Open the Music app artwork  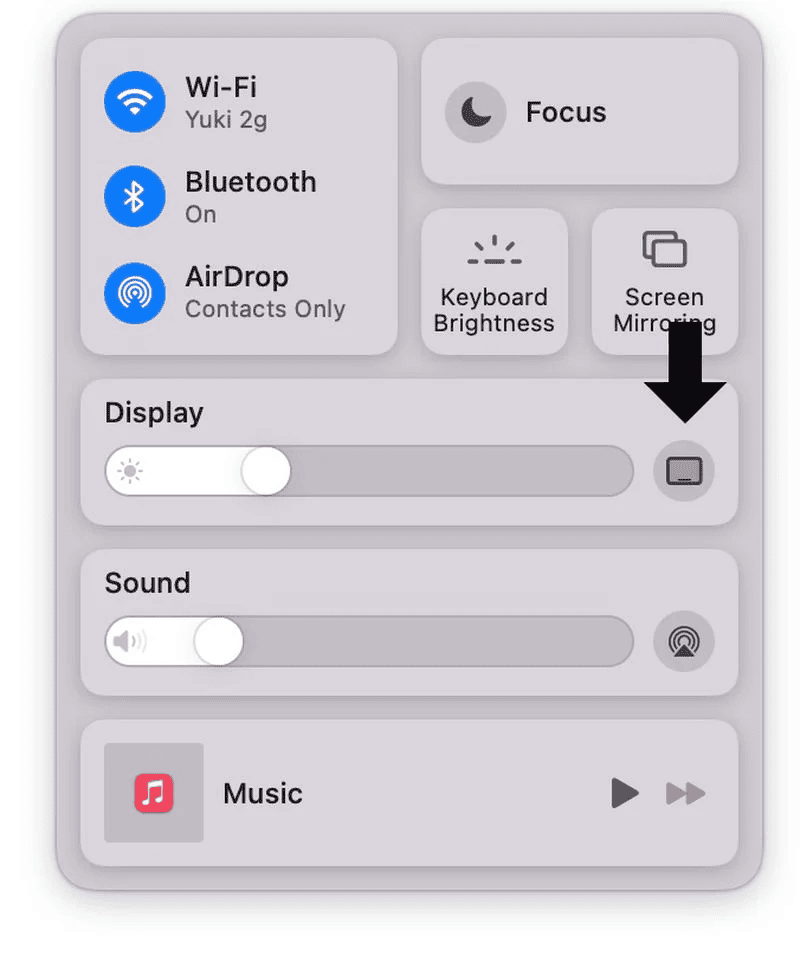154,793
